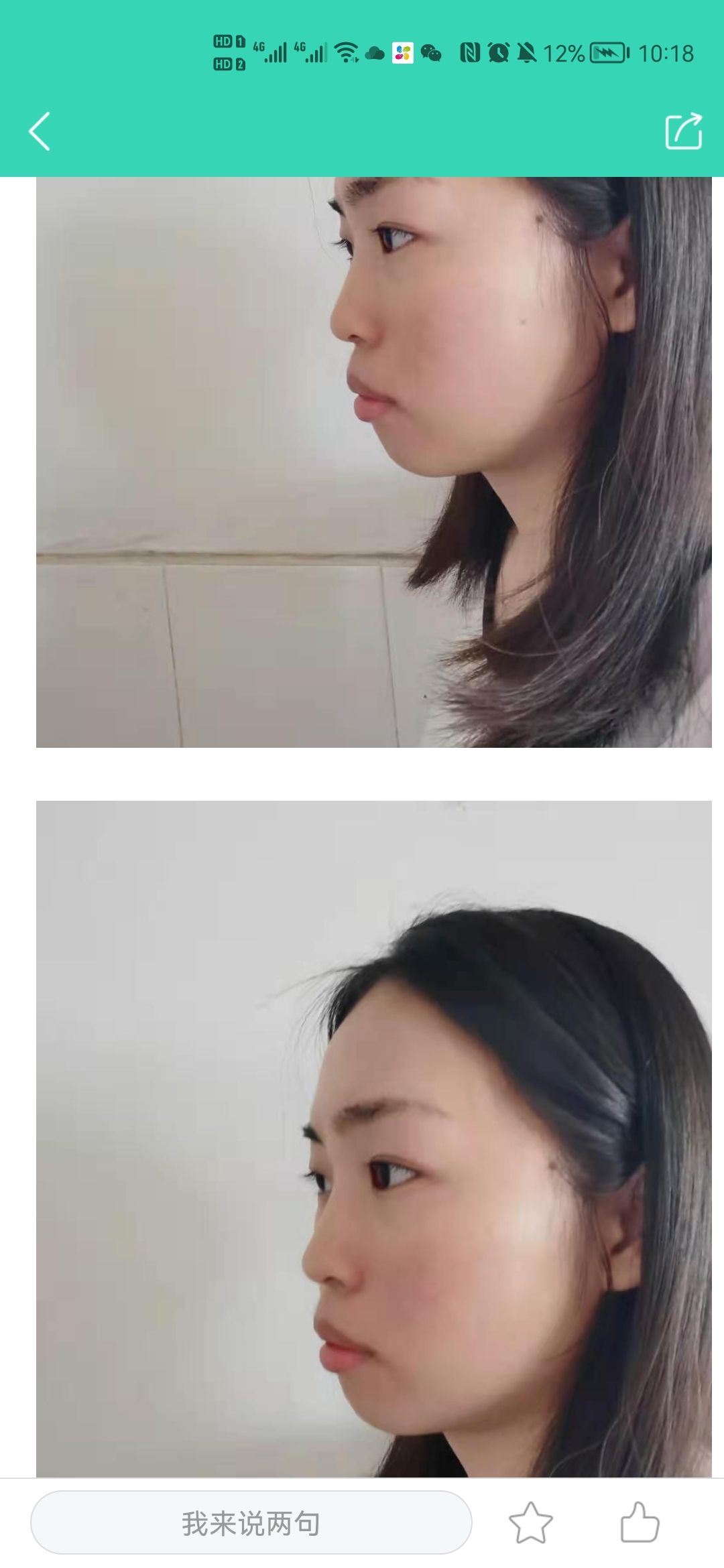Screen dimensions: 724x1568
Task: Share this post via the top-right icon
Action: click(683, 131)
